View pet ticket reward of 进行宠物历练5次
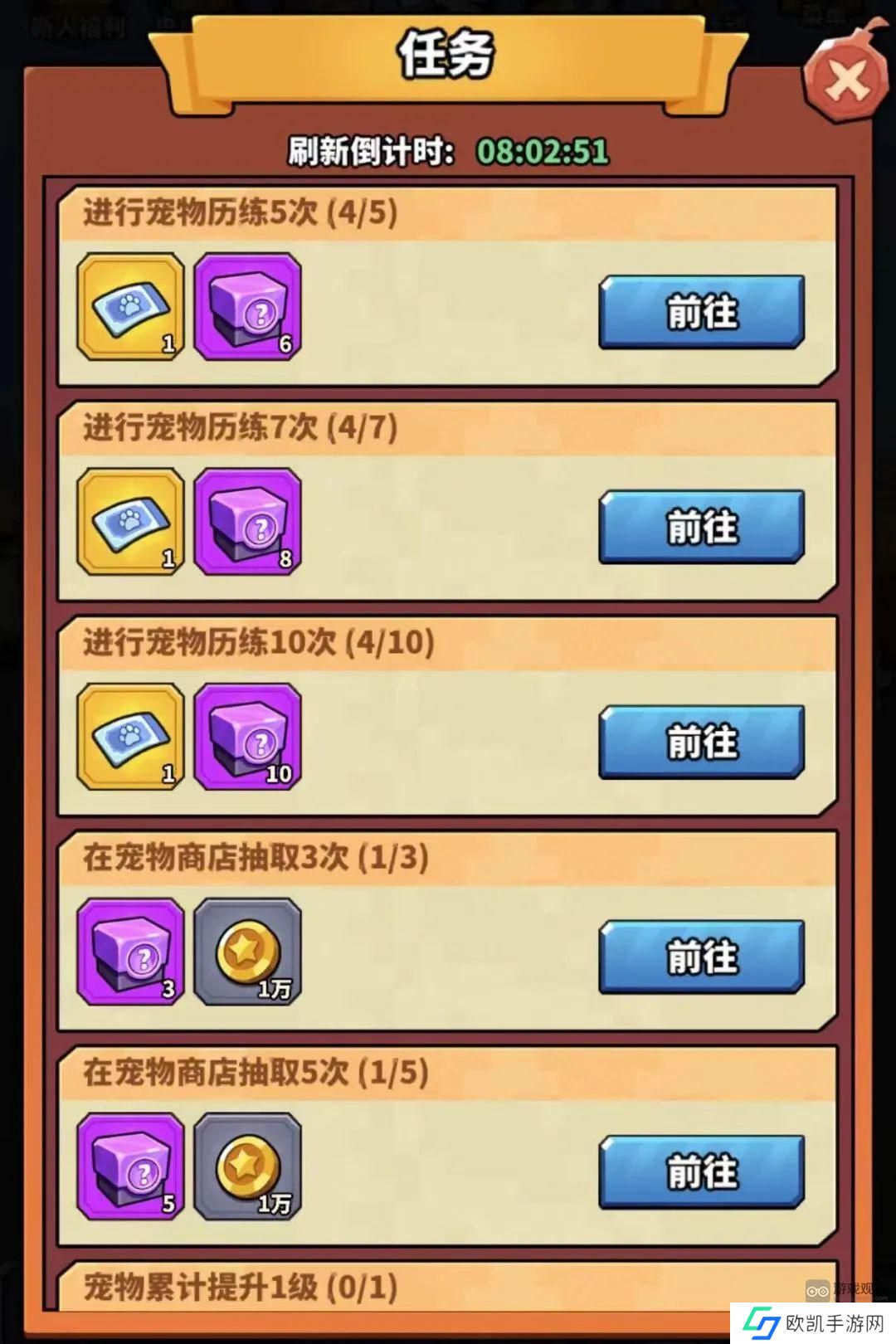This screenshot has width=896, height=1344. coord(131,307)
